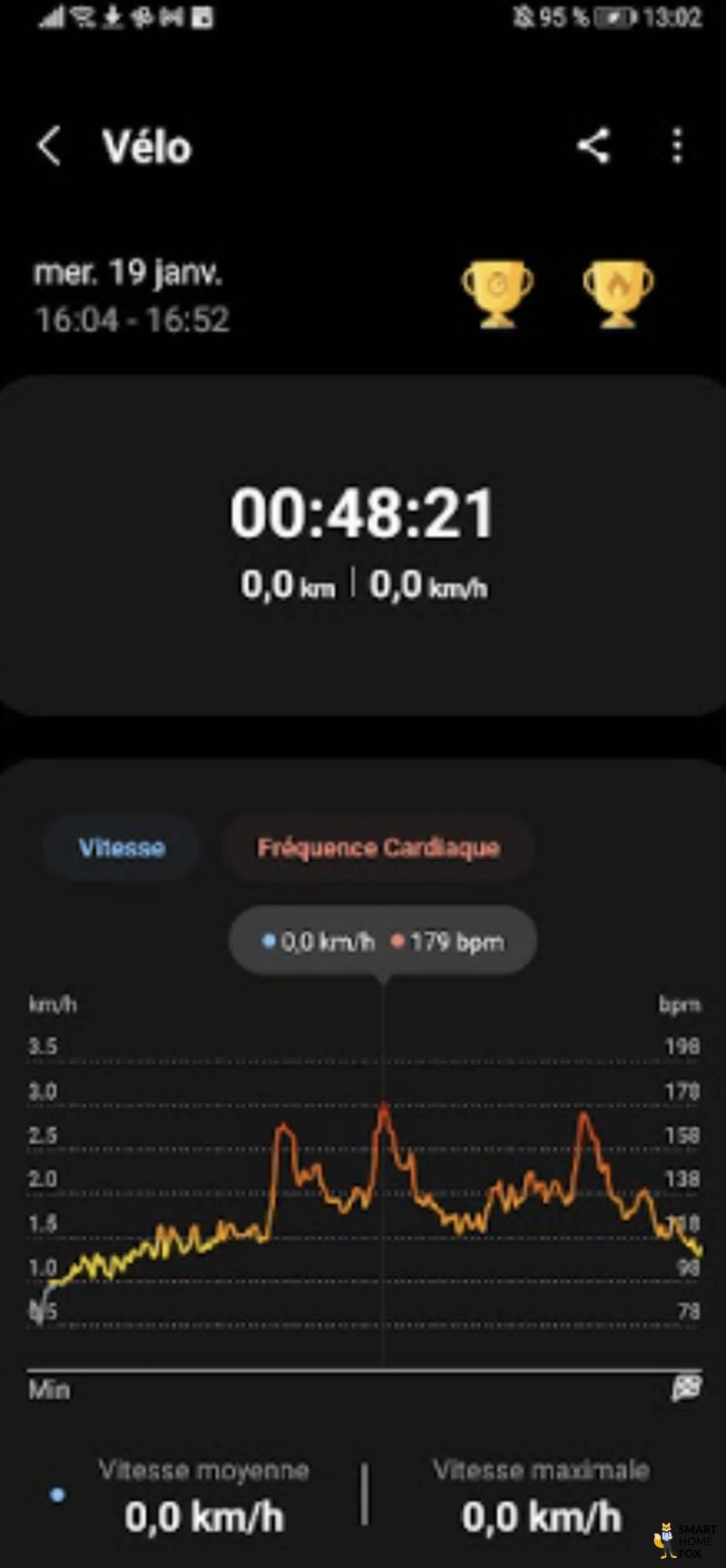Tap the first trophy achievement badge
This screenshot has height=1568, width=726.
496,292
